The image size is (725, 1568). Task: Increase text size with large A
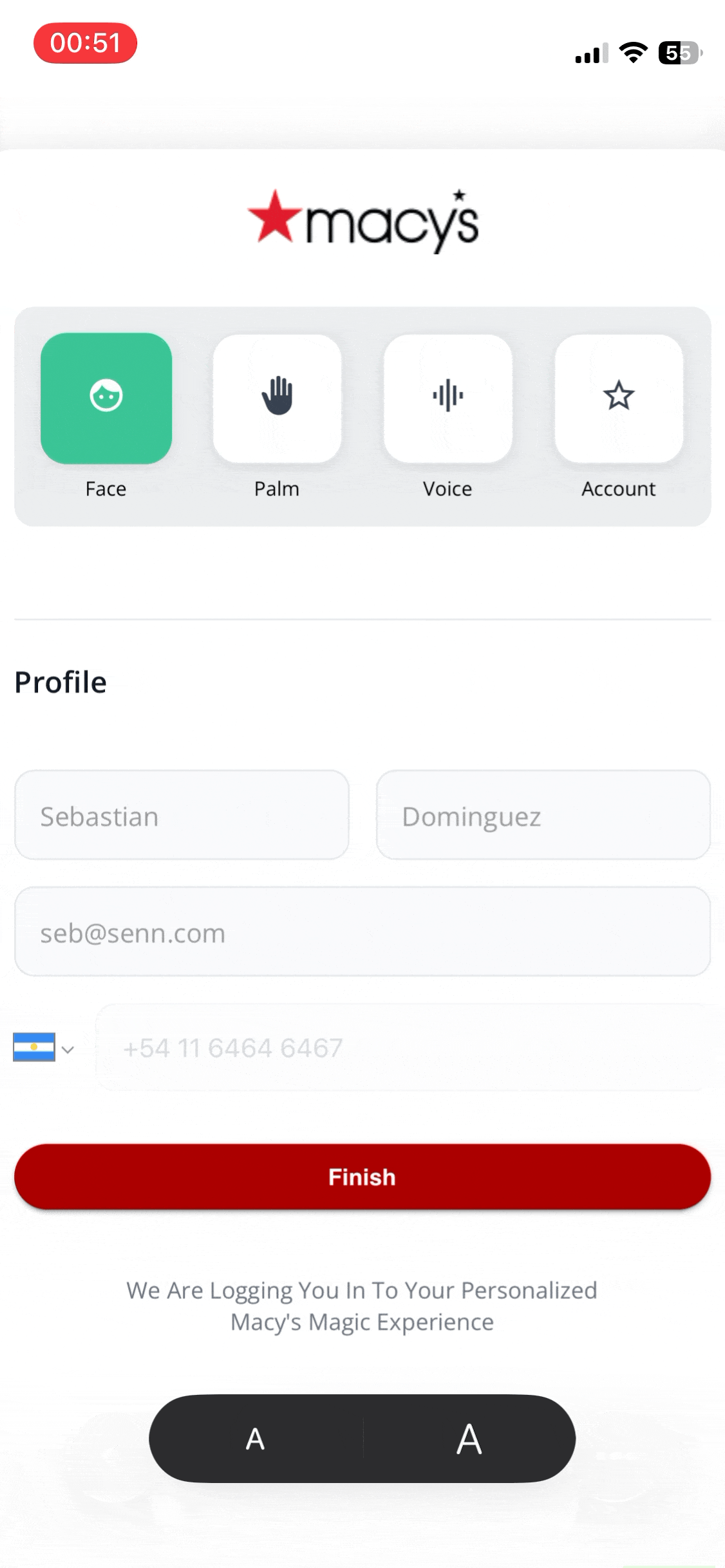[469, 1439]
